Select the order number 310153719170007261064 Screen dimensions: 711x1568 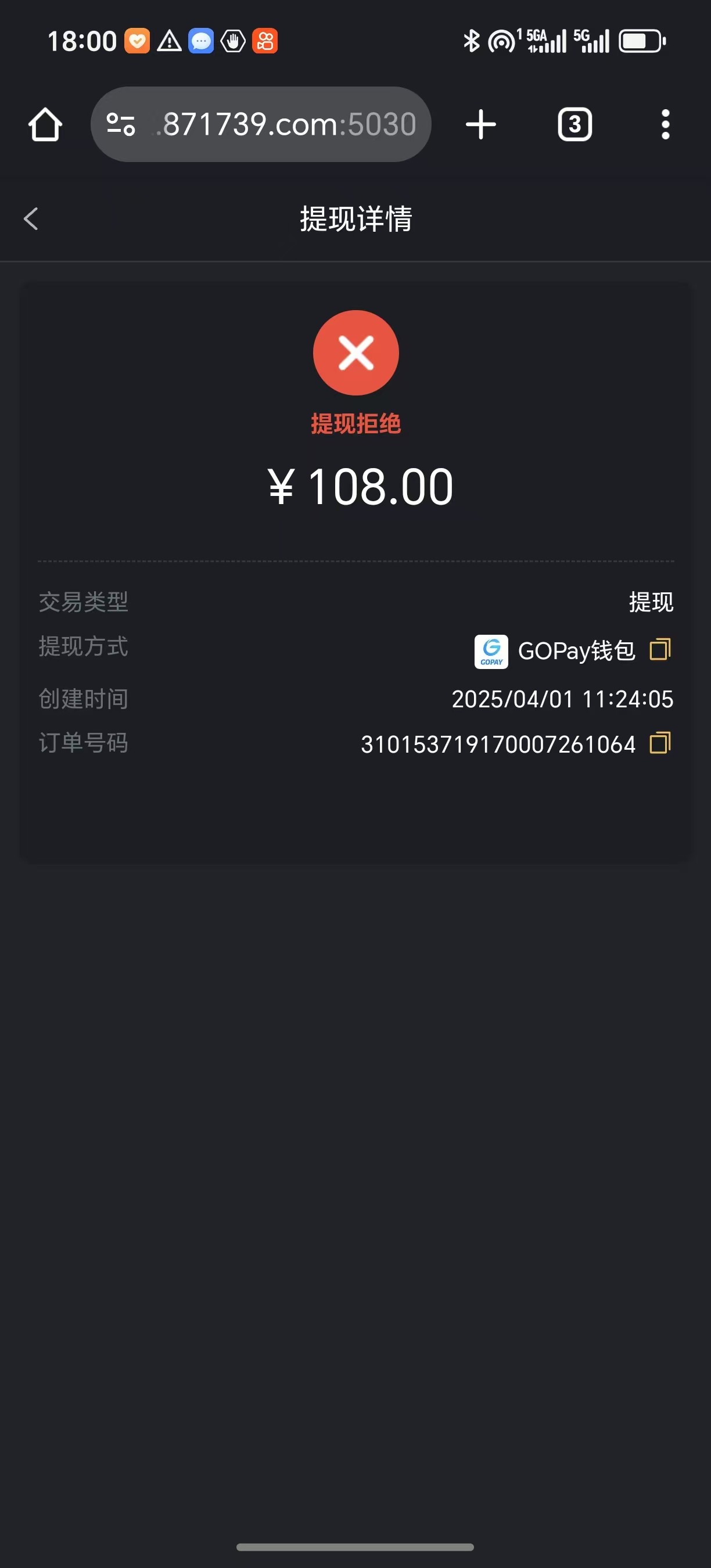point(498,744)
